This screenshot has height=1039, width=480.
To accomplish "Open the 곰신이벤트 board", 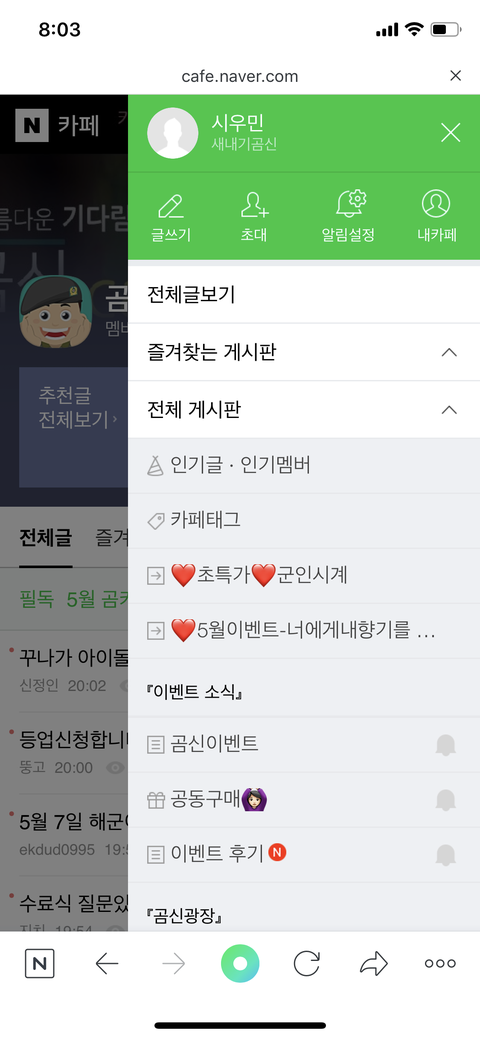I will click(304, 745).
